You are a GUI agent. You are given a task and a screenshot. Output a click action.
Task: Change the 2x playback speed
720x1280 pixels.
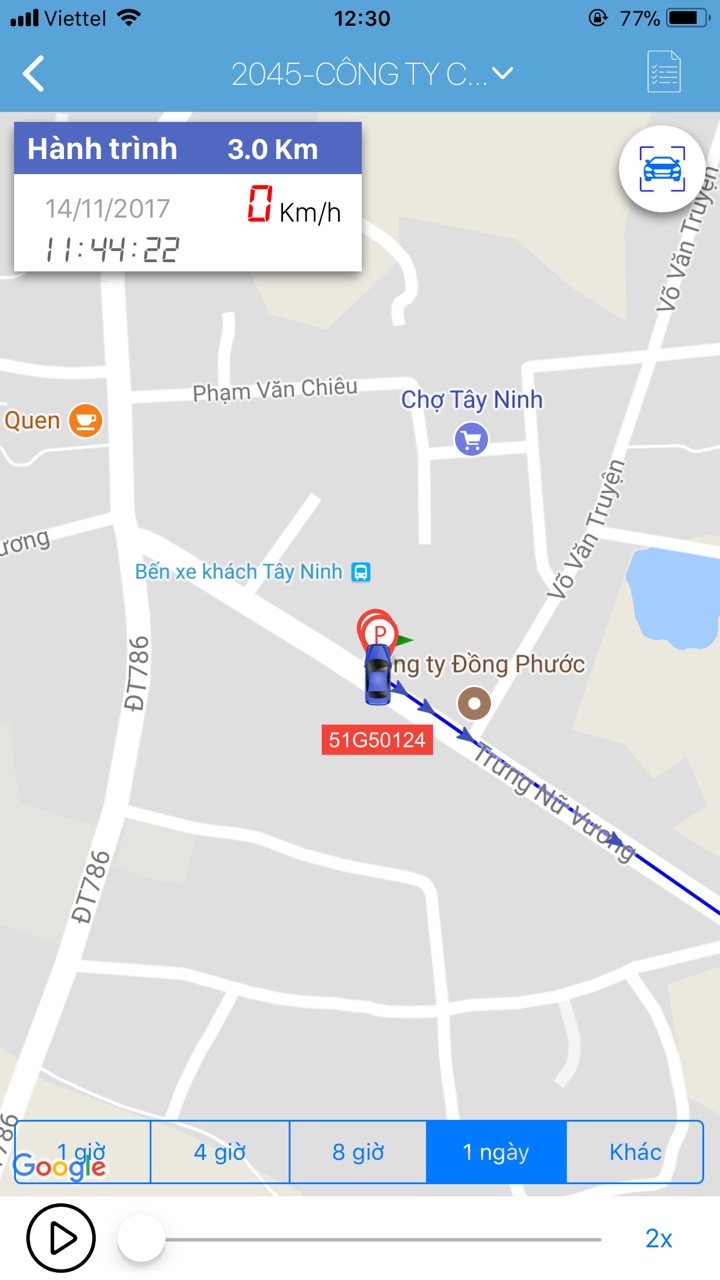pyautogui.click(x=658, y=1239)
